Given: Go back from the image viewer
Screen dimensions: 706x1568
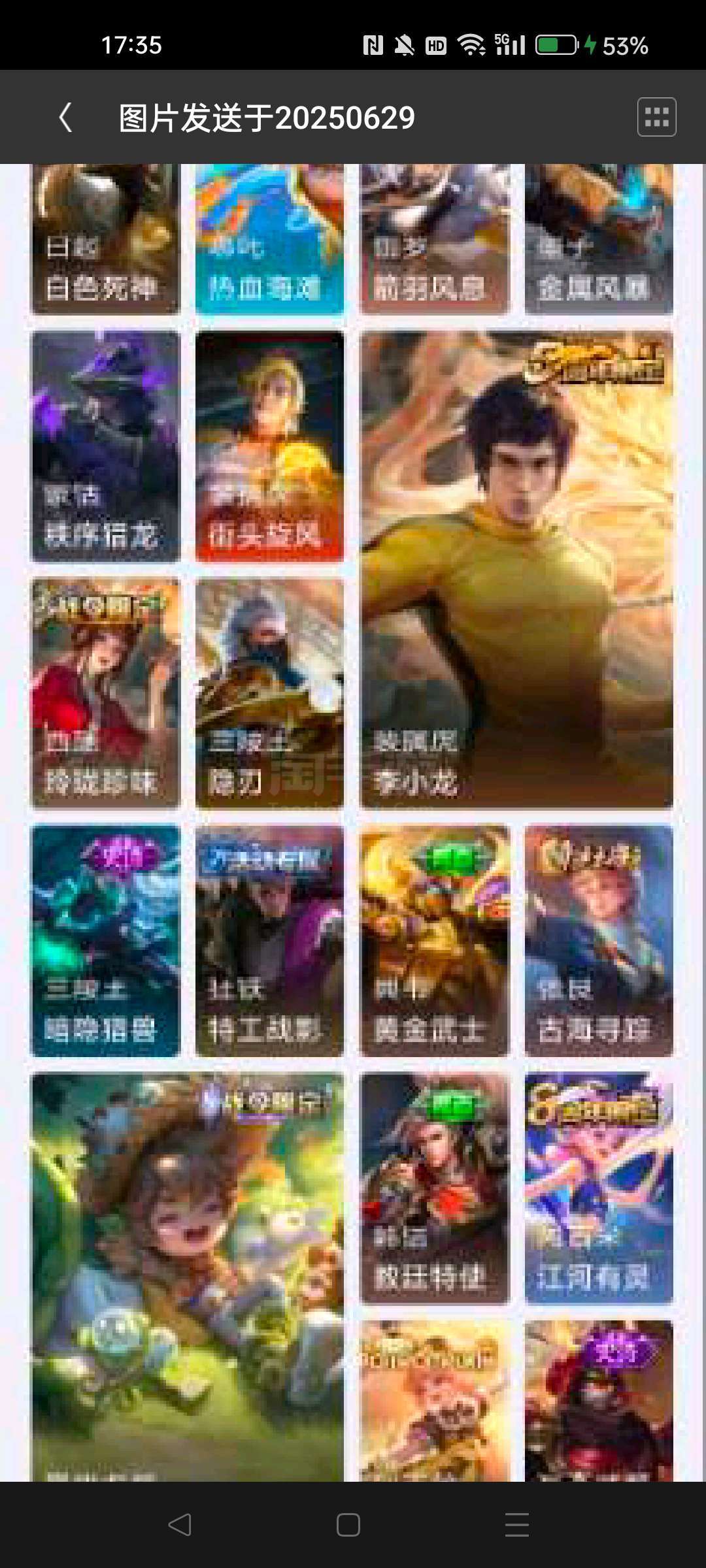Looking at the screenshot, I should point(65,118).
